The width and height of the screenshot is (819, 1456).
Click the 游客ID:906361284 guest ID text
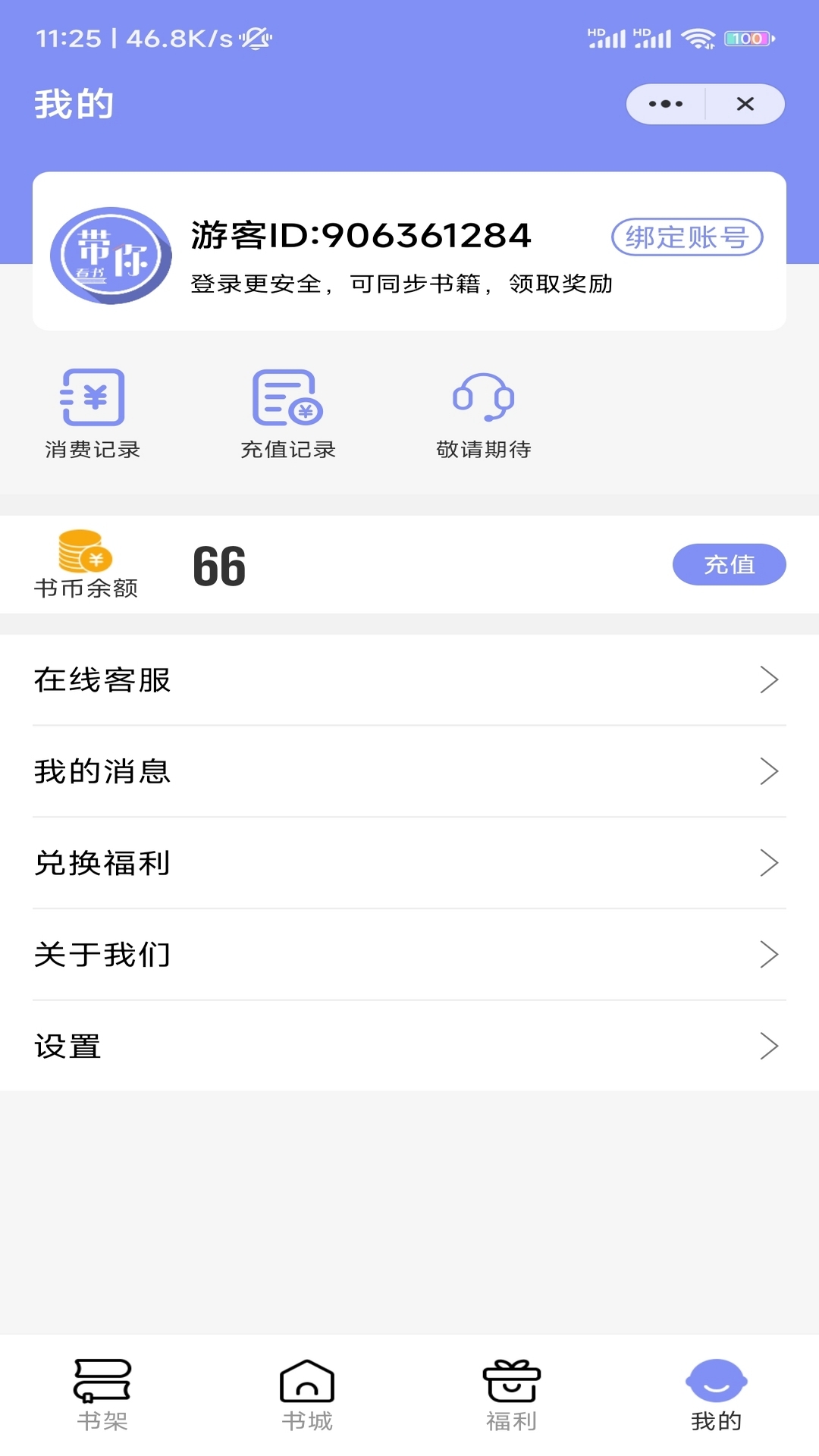[x=362, y=236]
